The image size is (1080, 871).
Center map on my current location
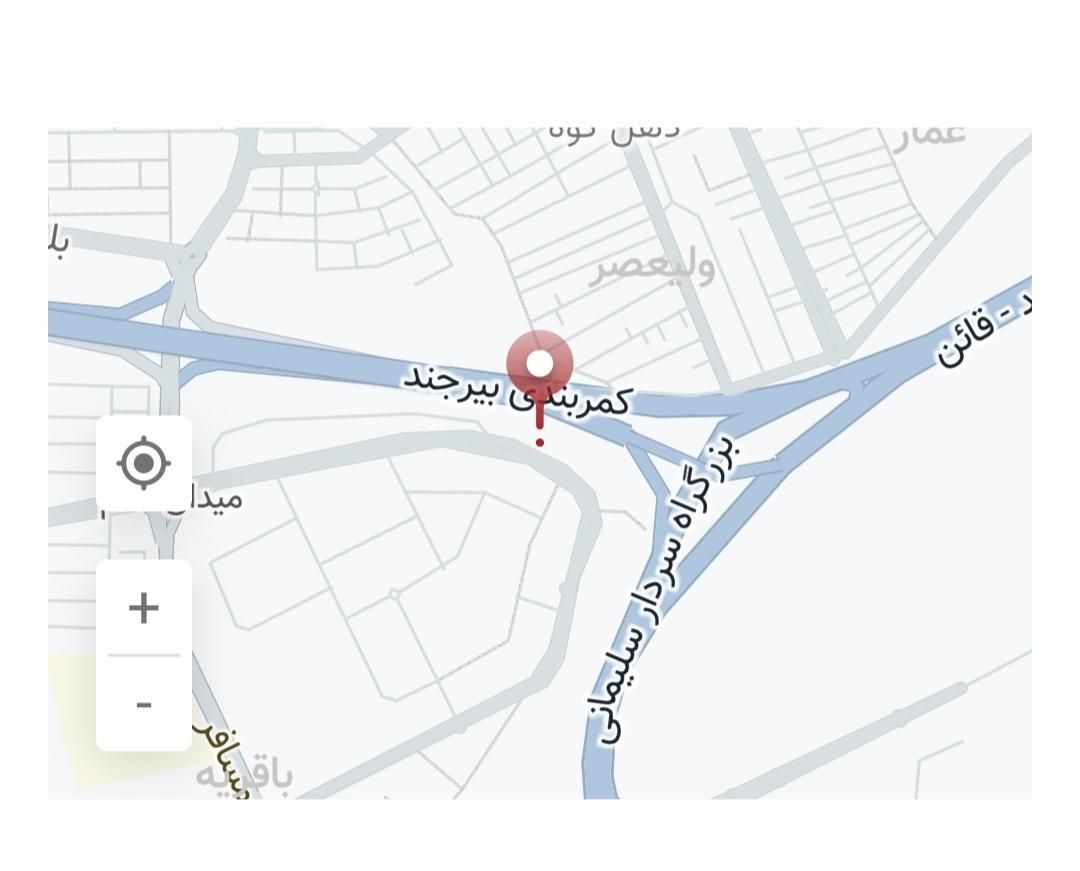pyautogui.click(x=144, y=463)
